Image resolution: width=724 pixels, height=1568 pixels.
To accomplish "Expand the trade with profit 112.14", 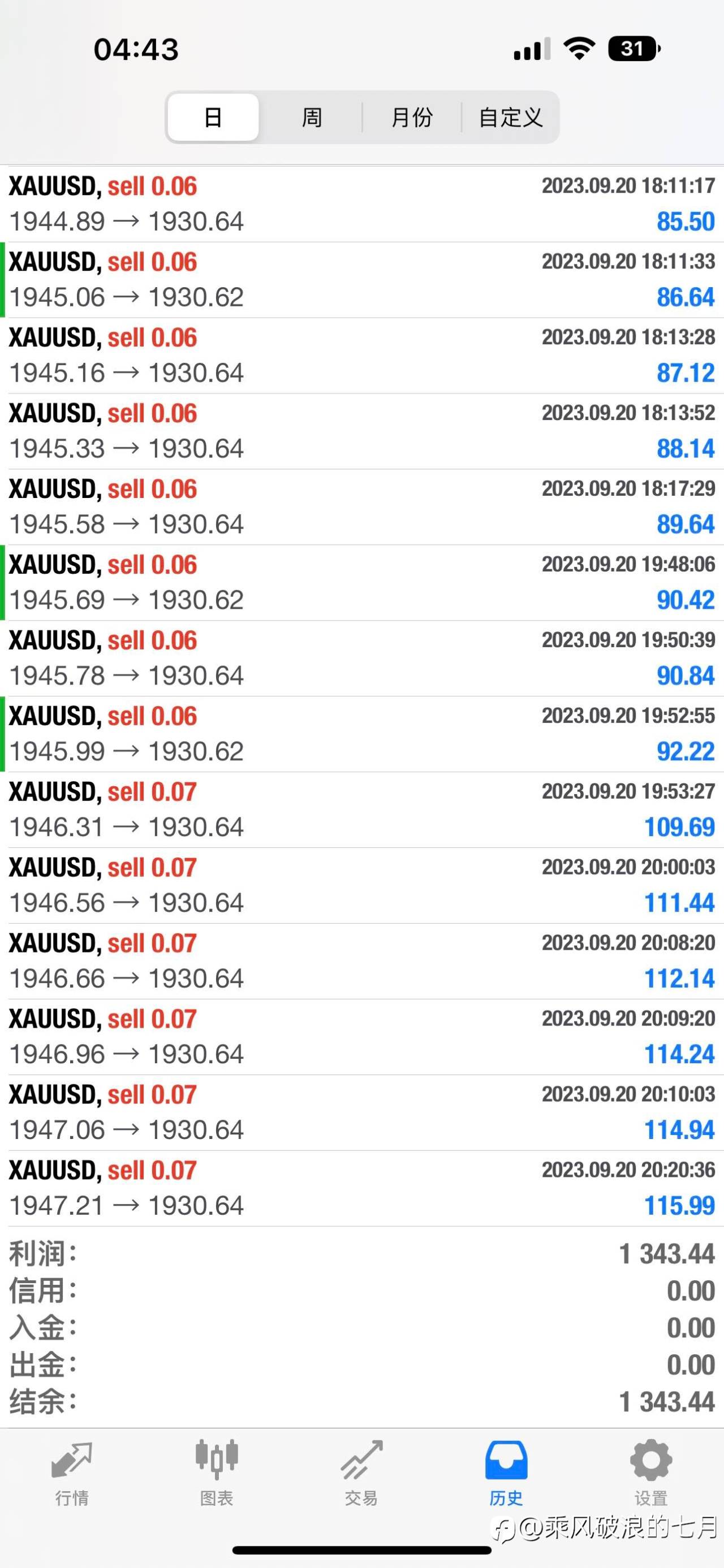I will coord(361,961).
